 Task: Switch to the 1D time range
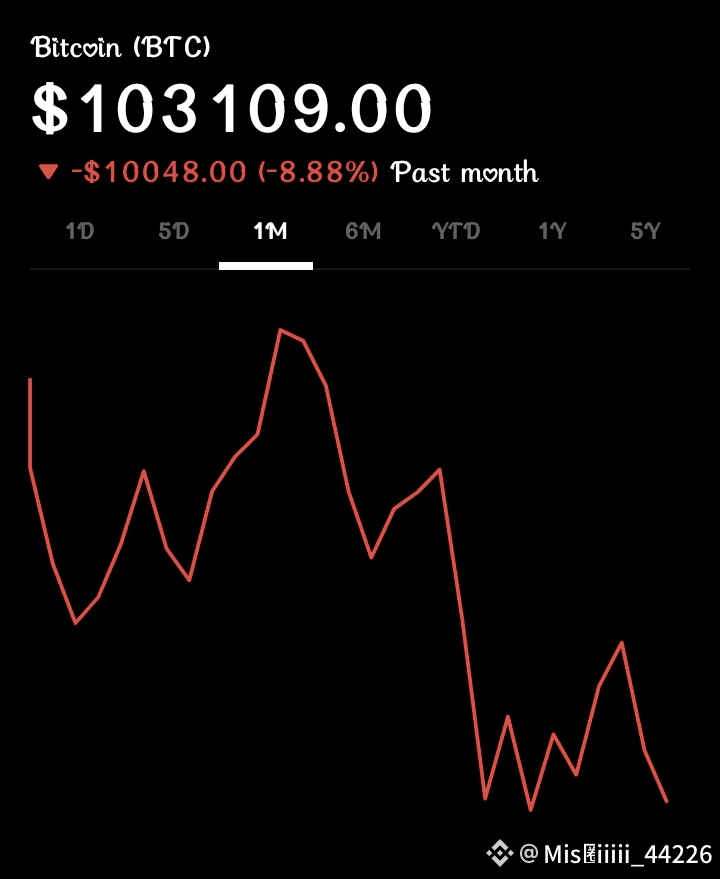pos(79,232)
